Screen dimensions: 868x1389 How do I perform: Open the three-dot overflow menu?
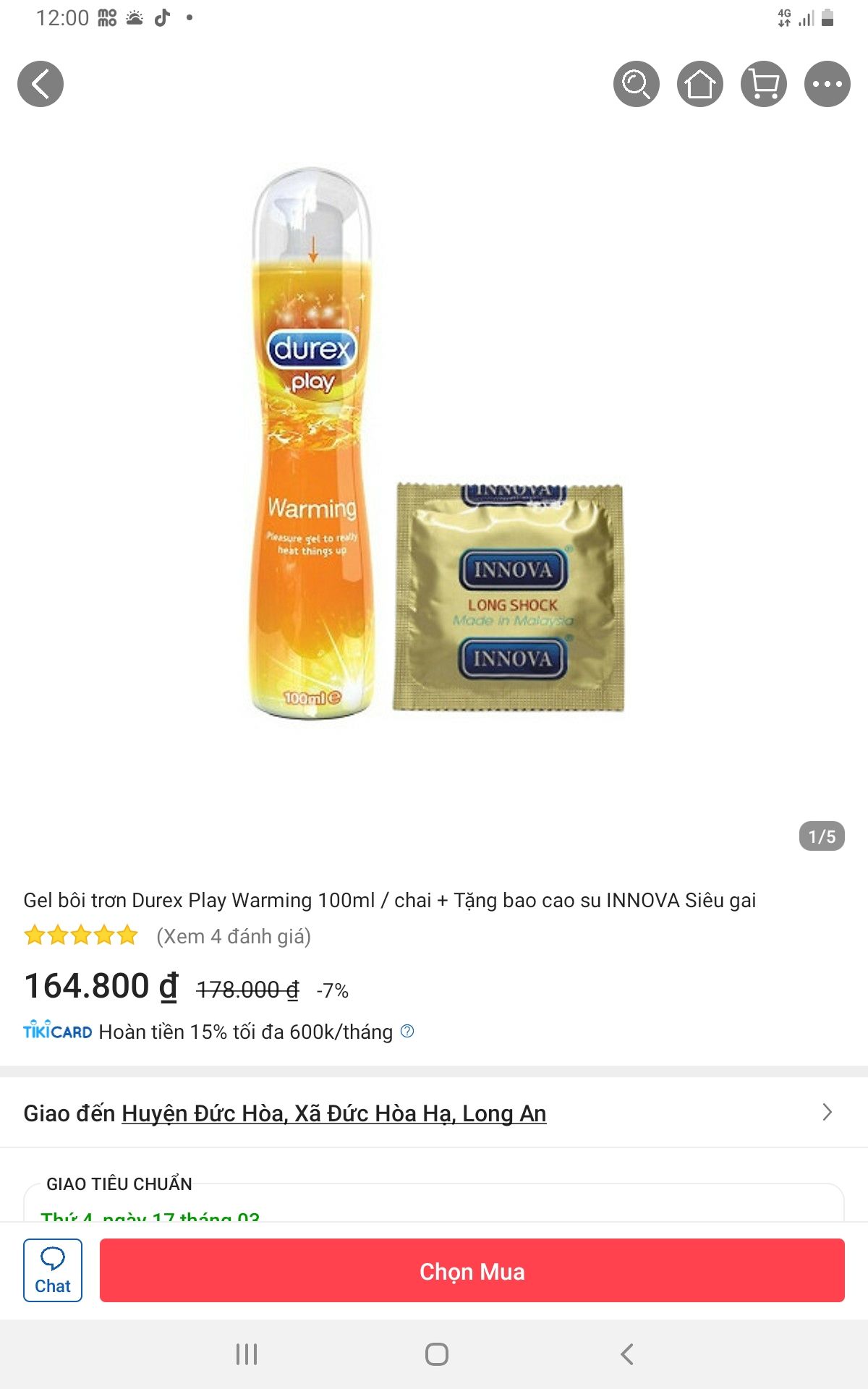point(827,84)
